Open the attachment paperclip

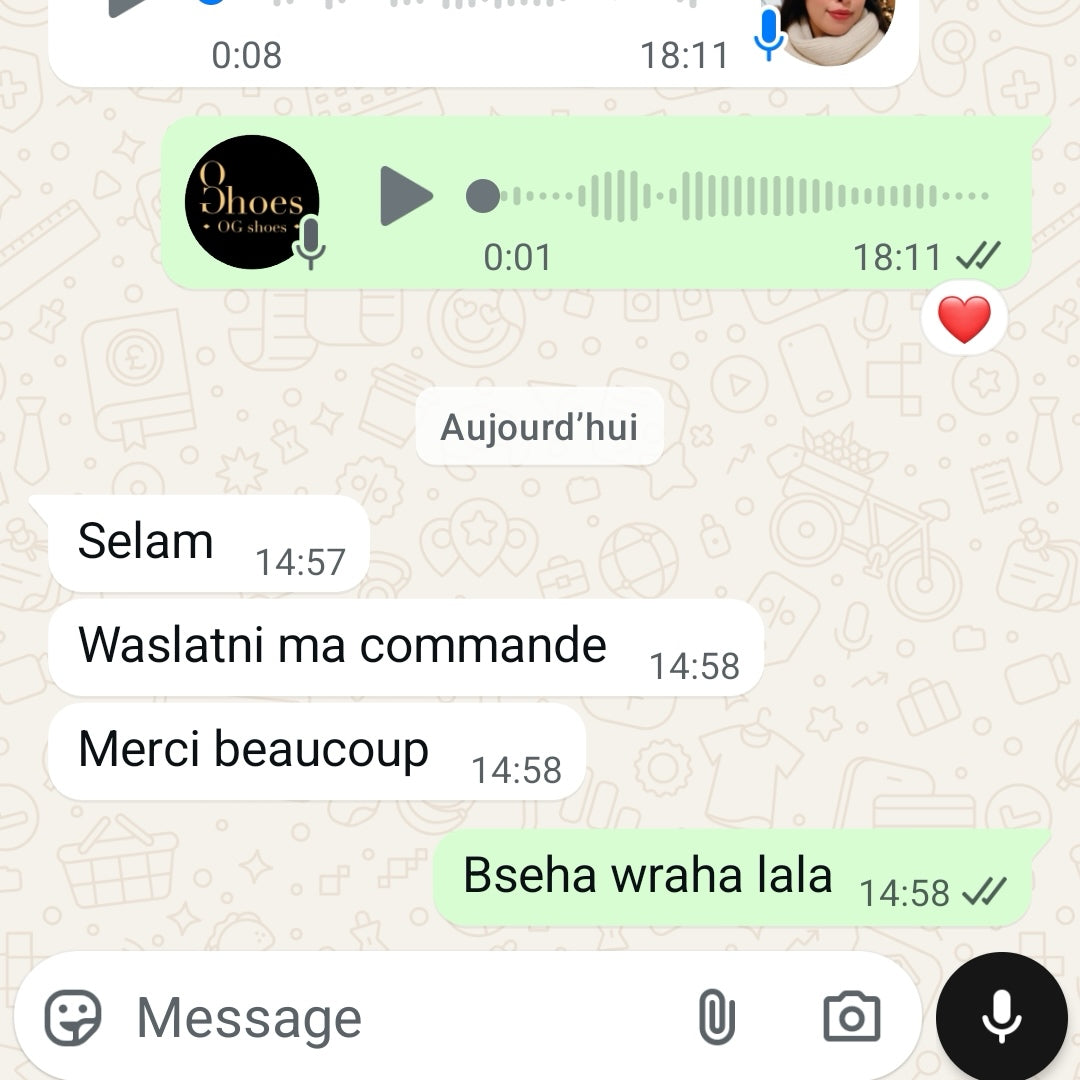(716, 1018)
